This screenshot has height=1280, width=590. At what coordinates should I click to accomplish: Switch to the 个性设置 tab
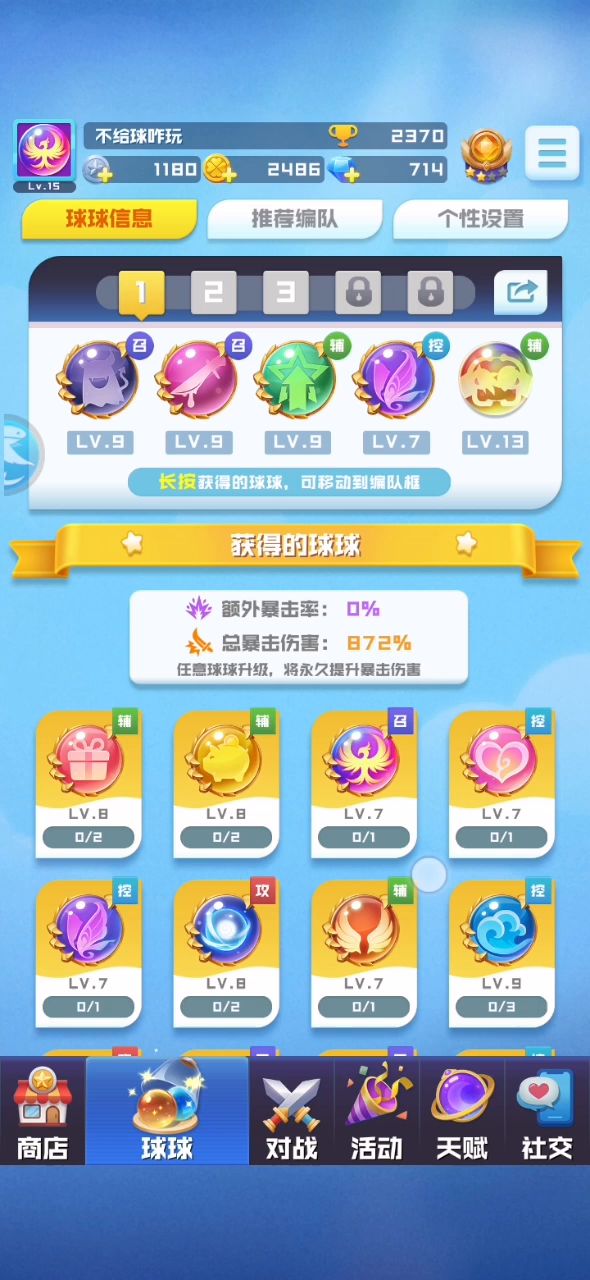tap(481, 219)
